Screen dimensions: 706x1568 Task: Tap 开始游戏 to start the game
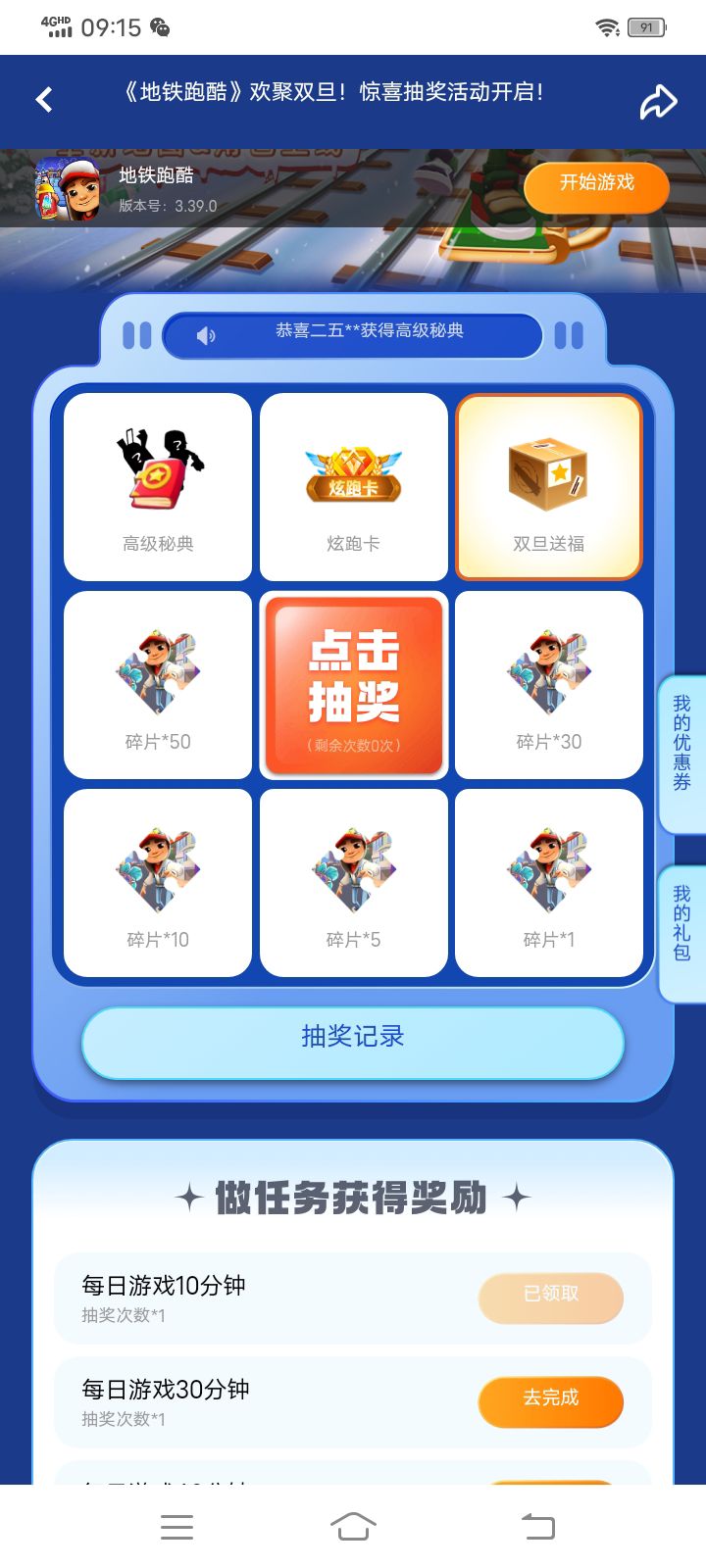(x=596, y=185)
